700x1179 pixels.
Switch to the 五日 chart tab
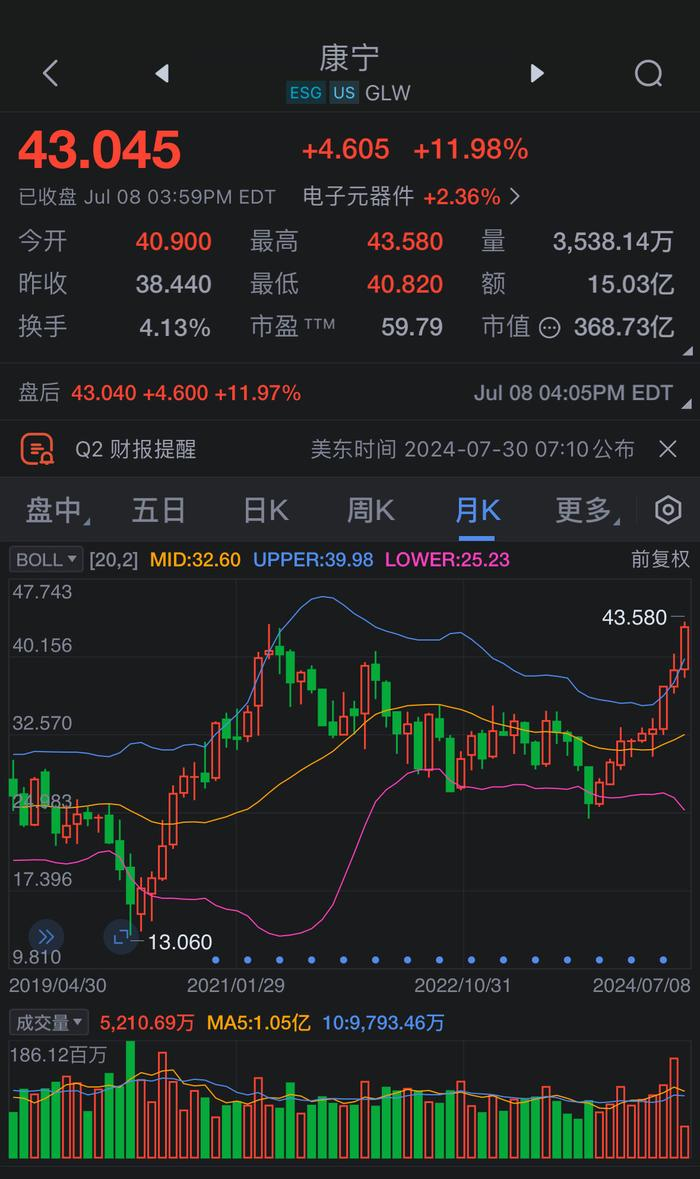click(x=158, y=510)
